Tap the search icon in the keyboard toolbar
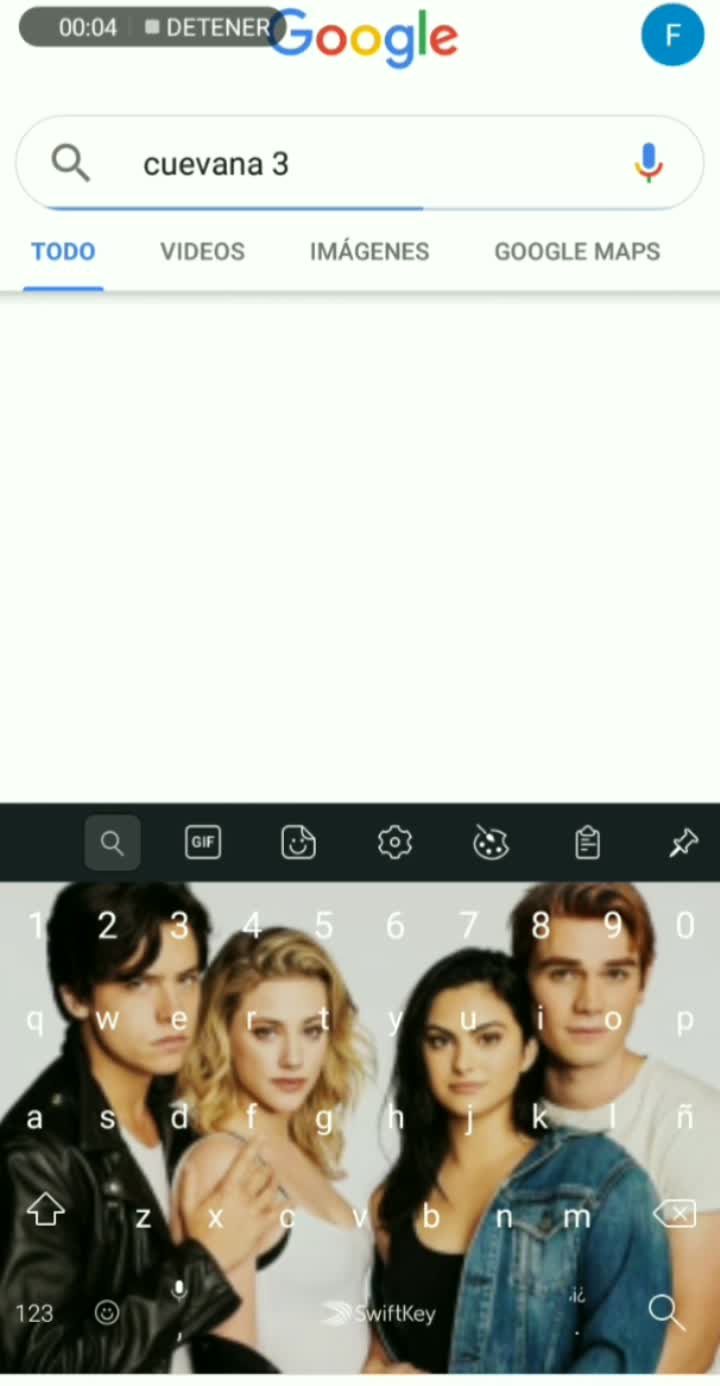 coord(112,843)
